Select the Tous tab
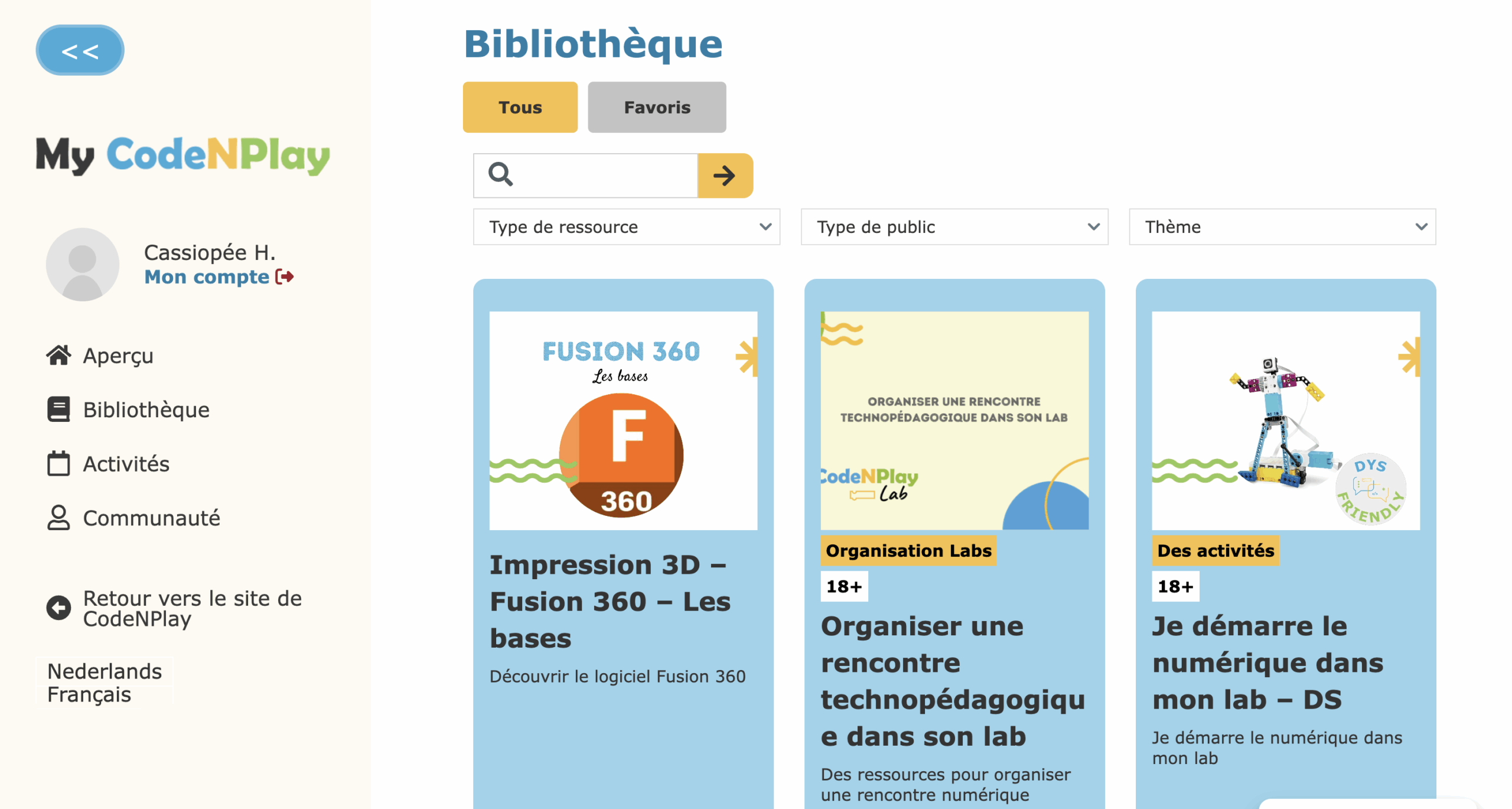Screen dimensions: 1512x809 (519, 108)
